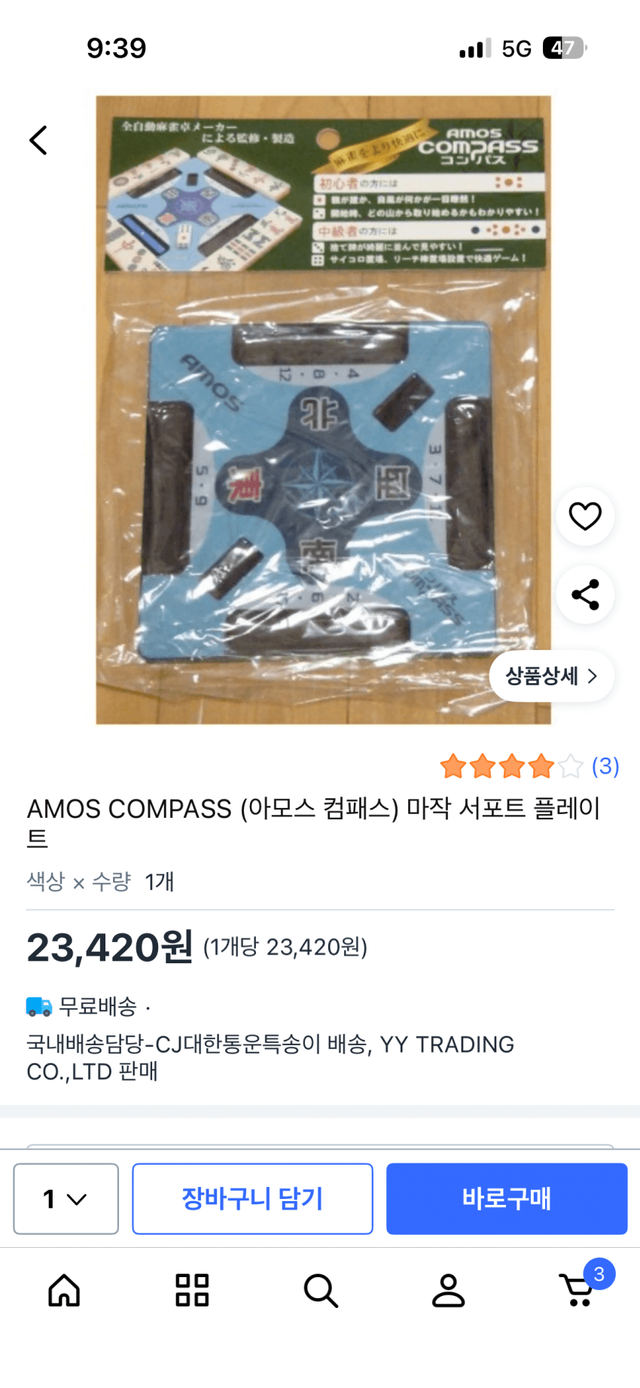The image size is (640, 1388).
Task: Open the star rating reviews (3)
Action: pyautogui.click(x=529, y=767)
